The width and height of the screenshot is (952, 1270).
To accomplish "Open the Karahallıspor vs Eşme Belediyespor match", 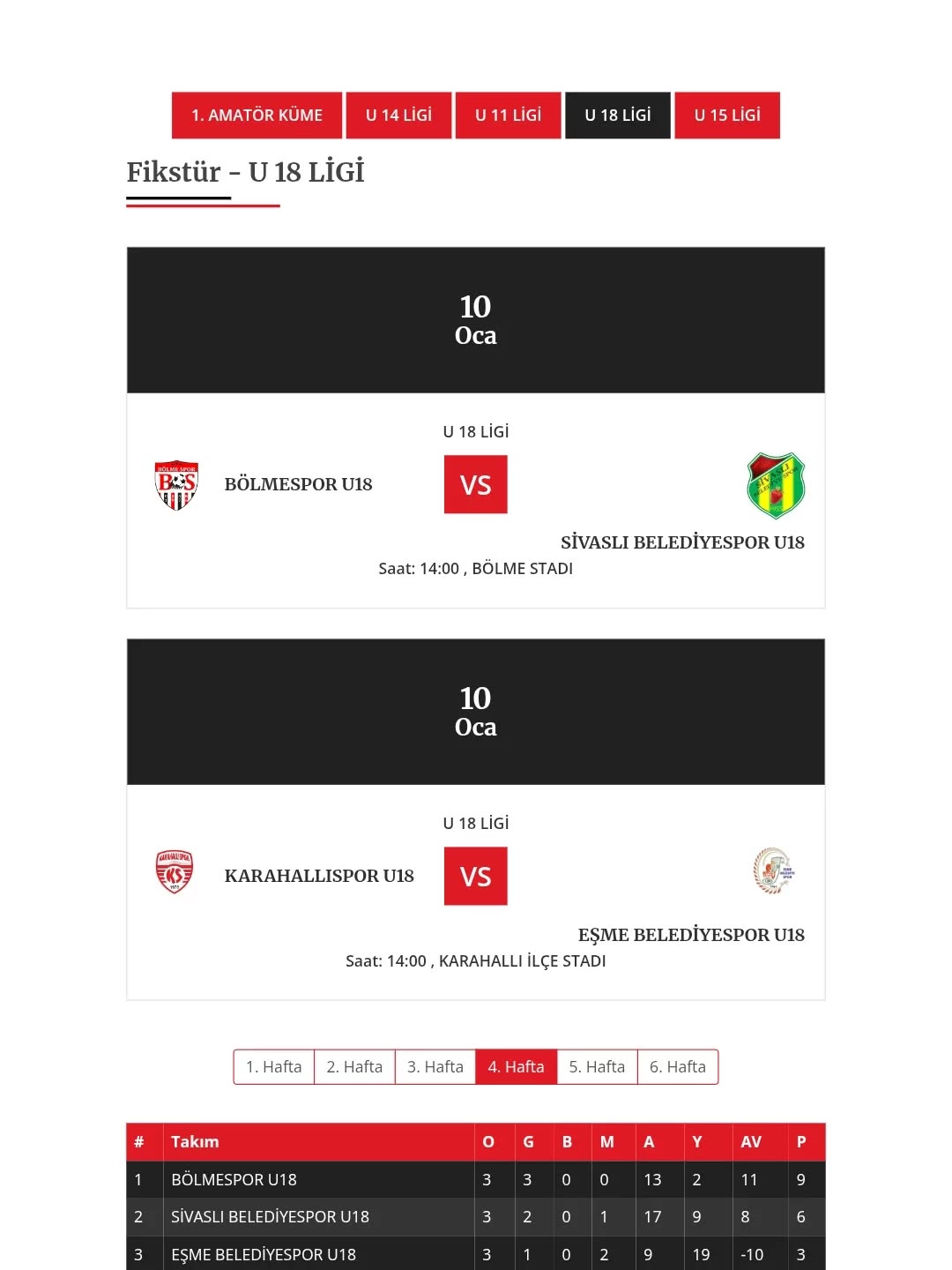I will 475,876.
